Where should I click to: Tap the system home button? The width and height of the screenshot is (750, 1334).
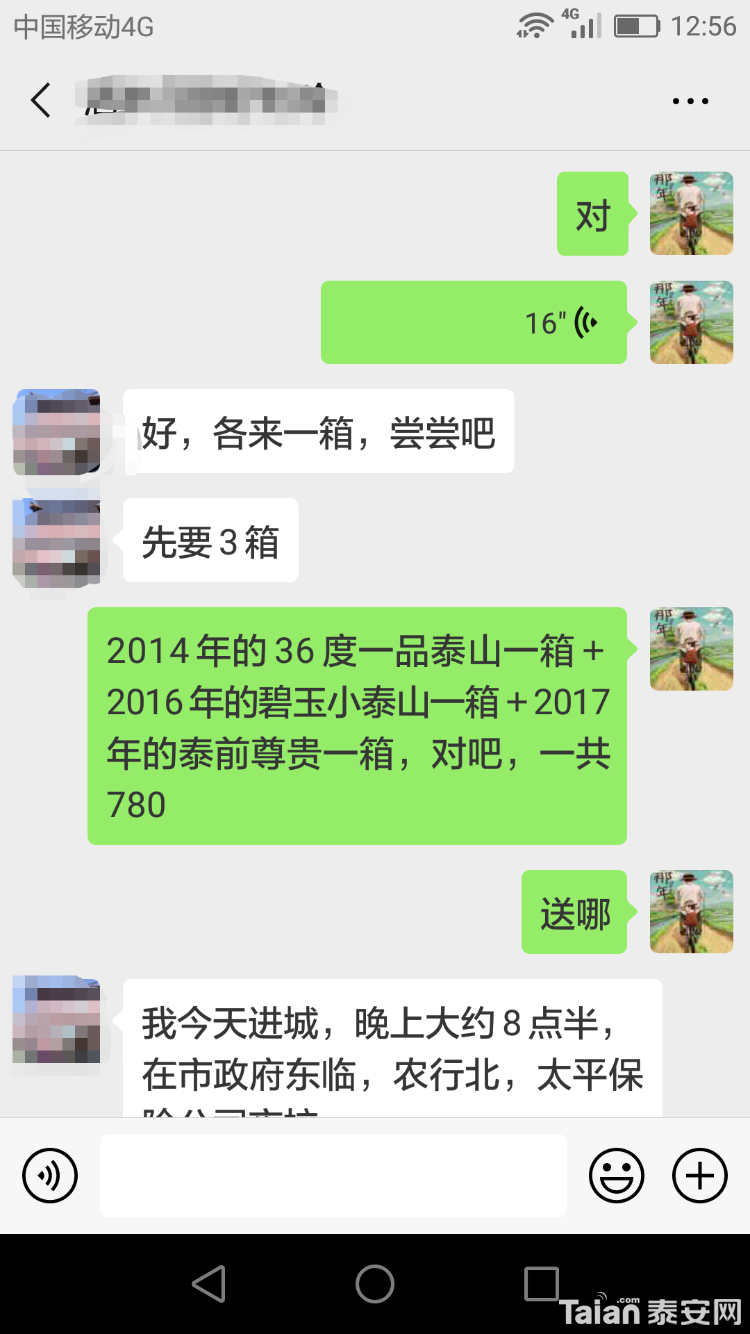click(x=375, y=1284)
